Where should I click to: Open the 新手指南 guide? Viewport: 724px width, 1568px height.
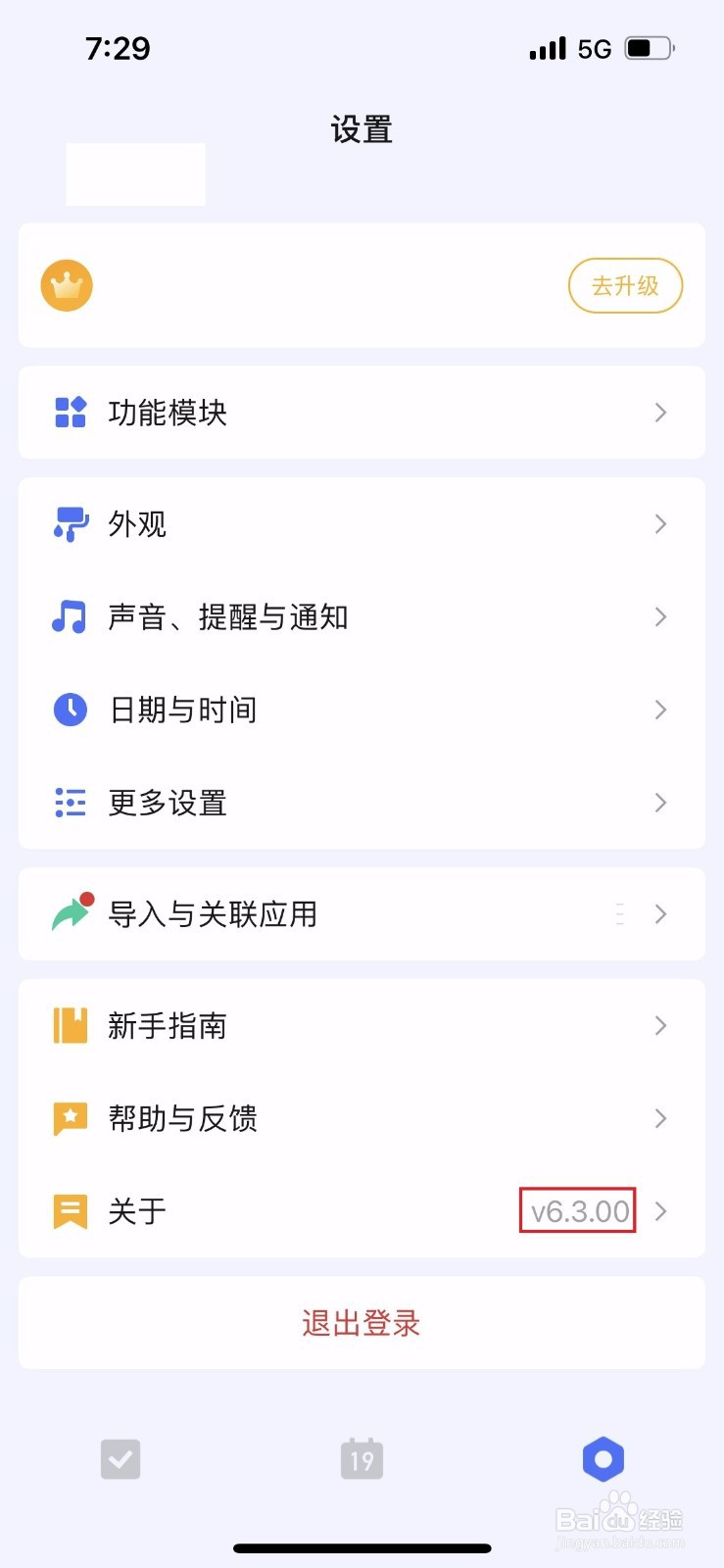tap(362, 1026)
